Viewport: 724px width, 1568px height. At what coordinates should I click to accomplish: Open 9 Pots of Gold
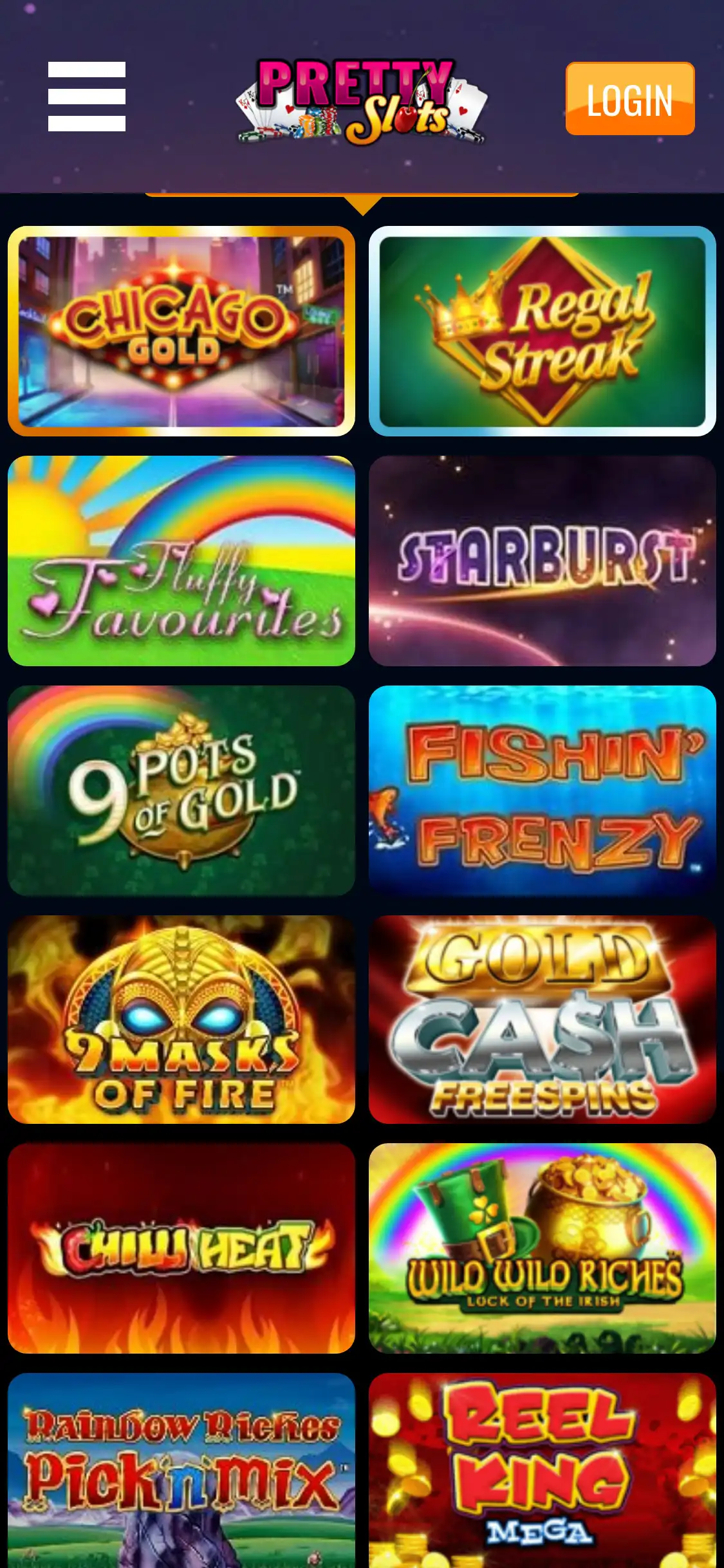pos(181,790)
